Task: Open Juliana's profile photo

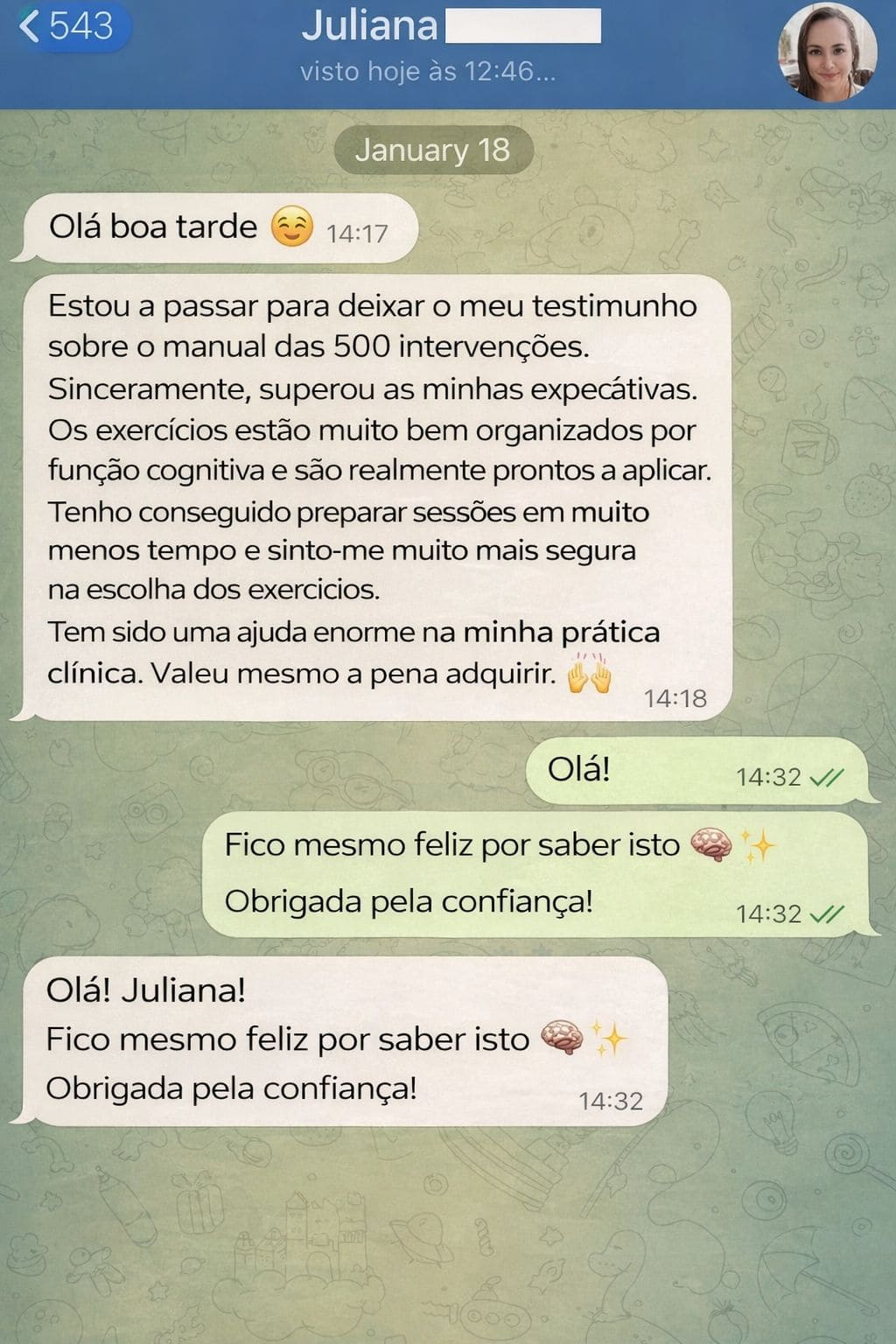Action: [x=826, y=52]
